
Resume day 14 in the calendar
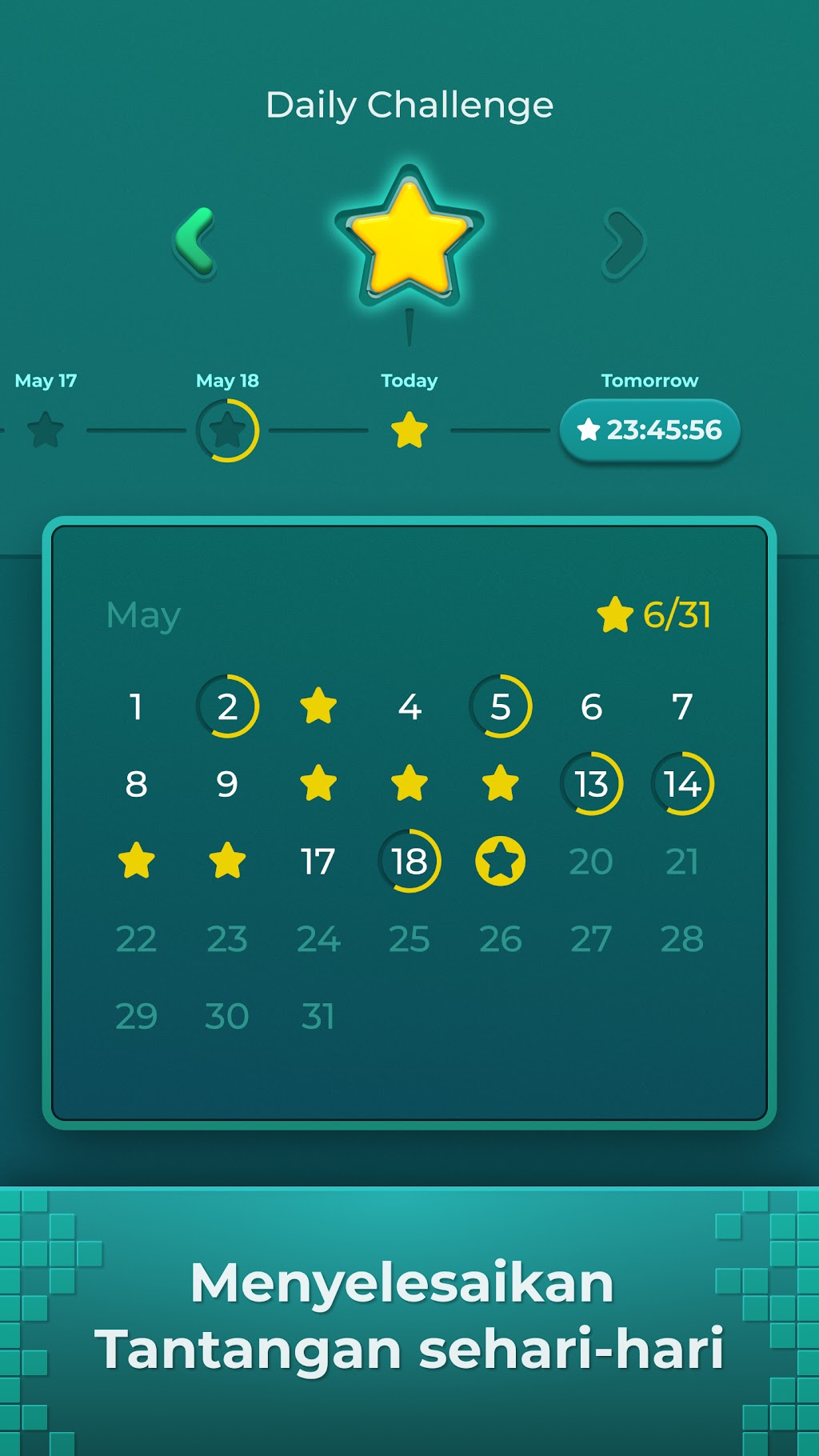tap(683, 783)
